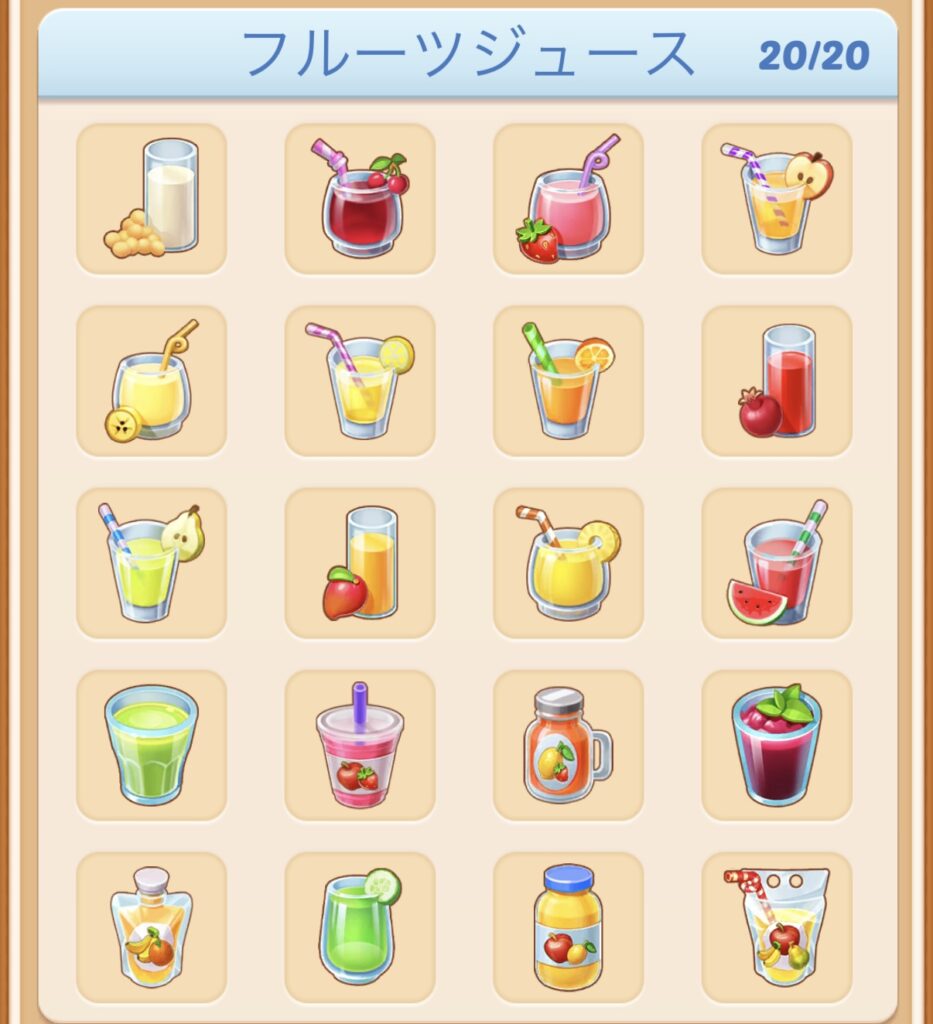
Task: Open the green juice in faceted glass
Action: (x=152, y=745)
